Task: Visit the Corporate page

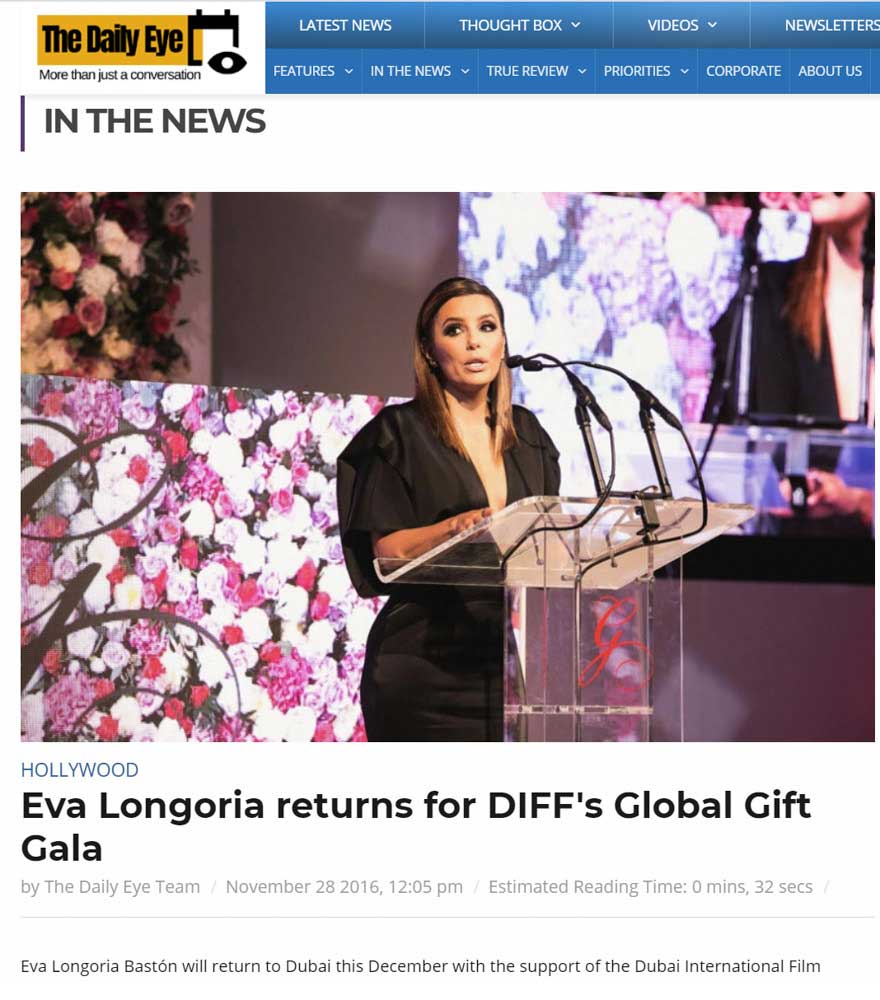Action: coord(743,71)
